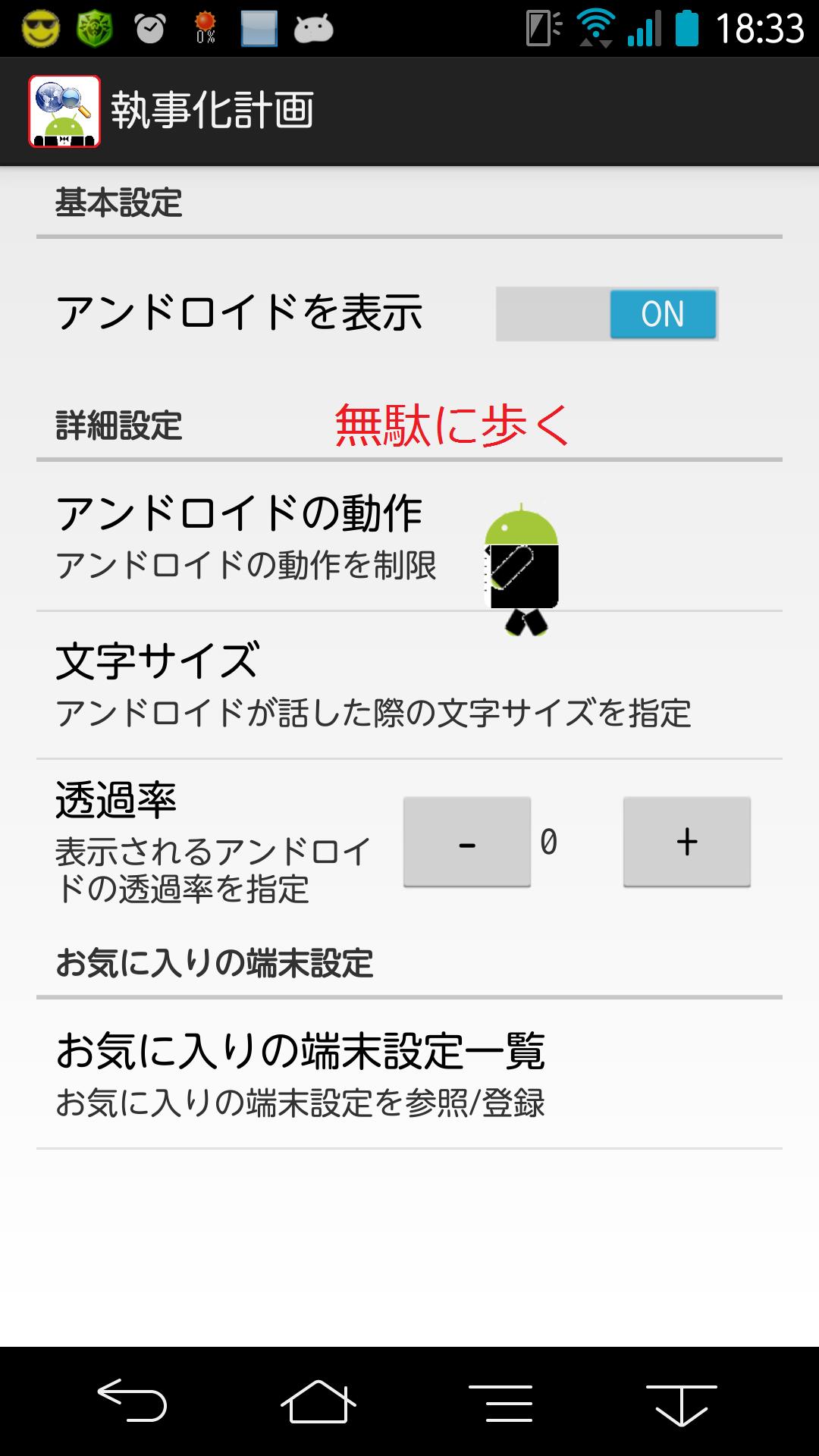Open the system menu button
Viewport: 819px width, 1456px height.
click(500, 1401)
